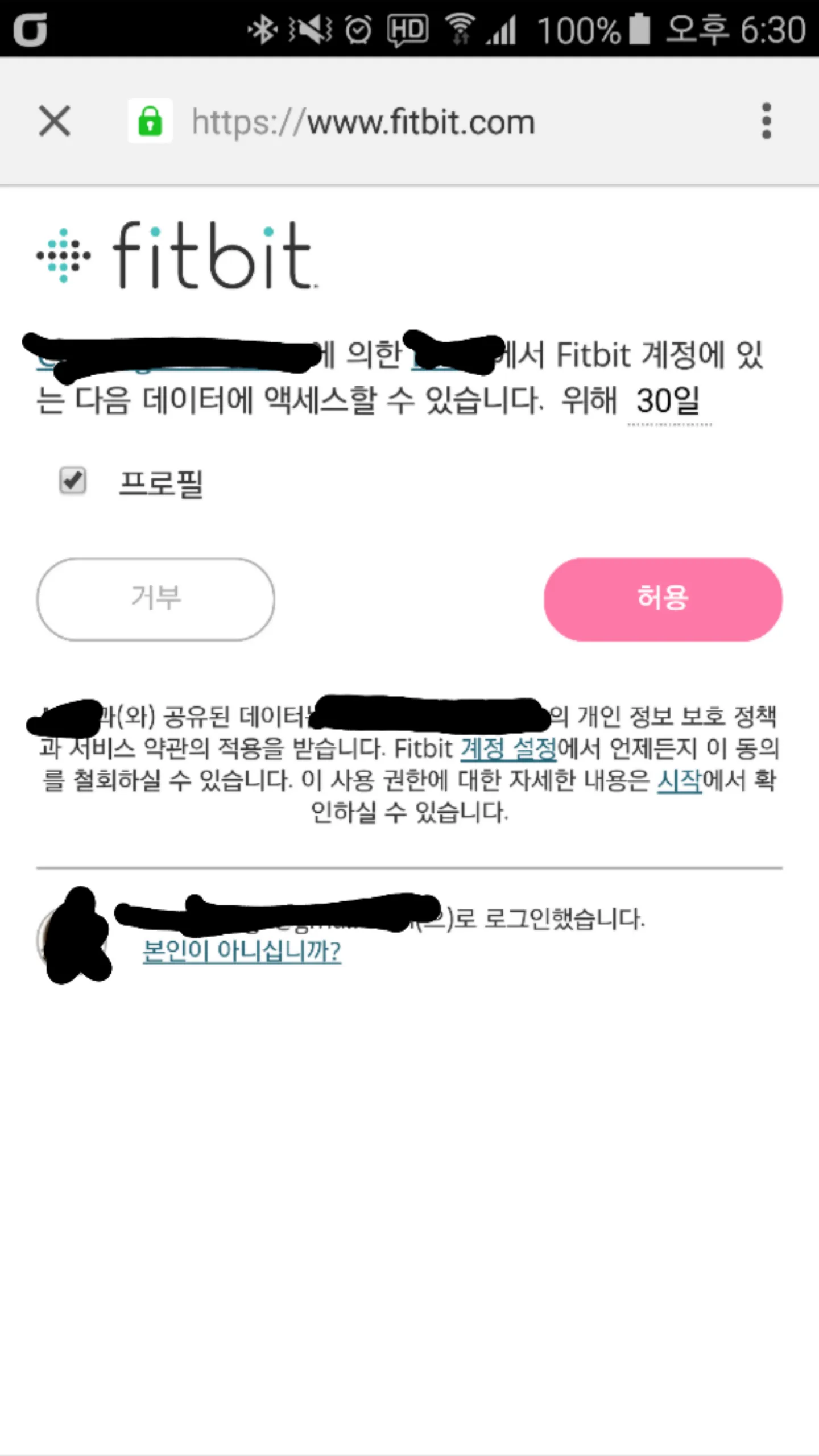Uncheck the 프로필 checkbox
The height and width of the screenshot is (1456, 819).
pyautogui.click(x=73, y=481)
